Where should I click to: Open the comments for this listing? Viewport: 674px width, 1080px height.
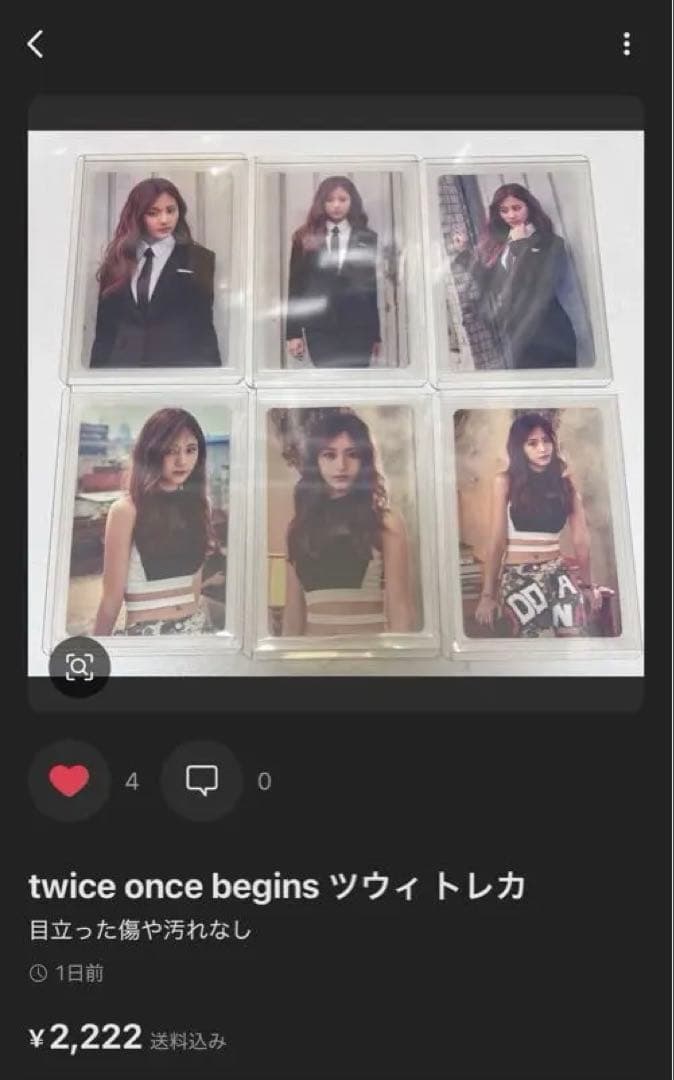[202, 781]
